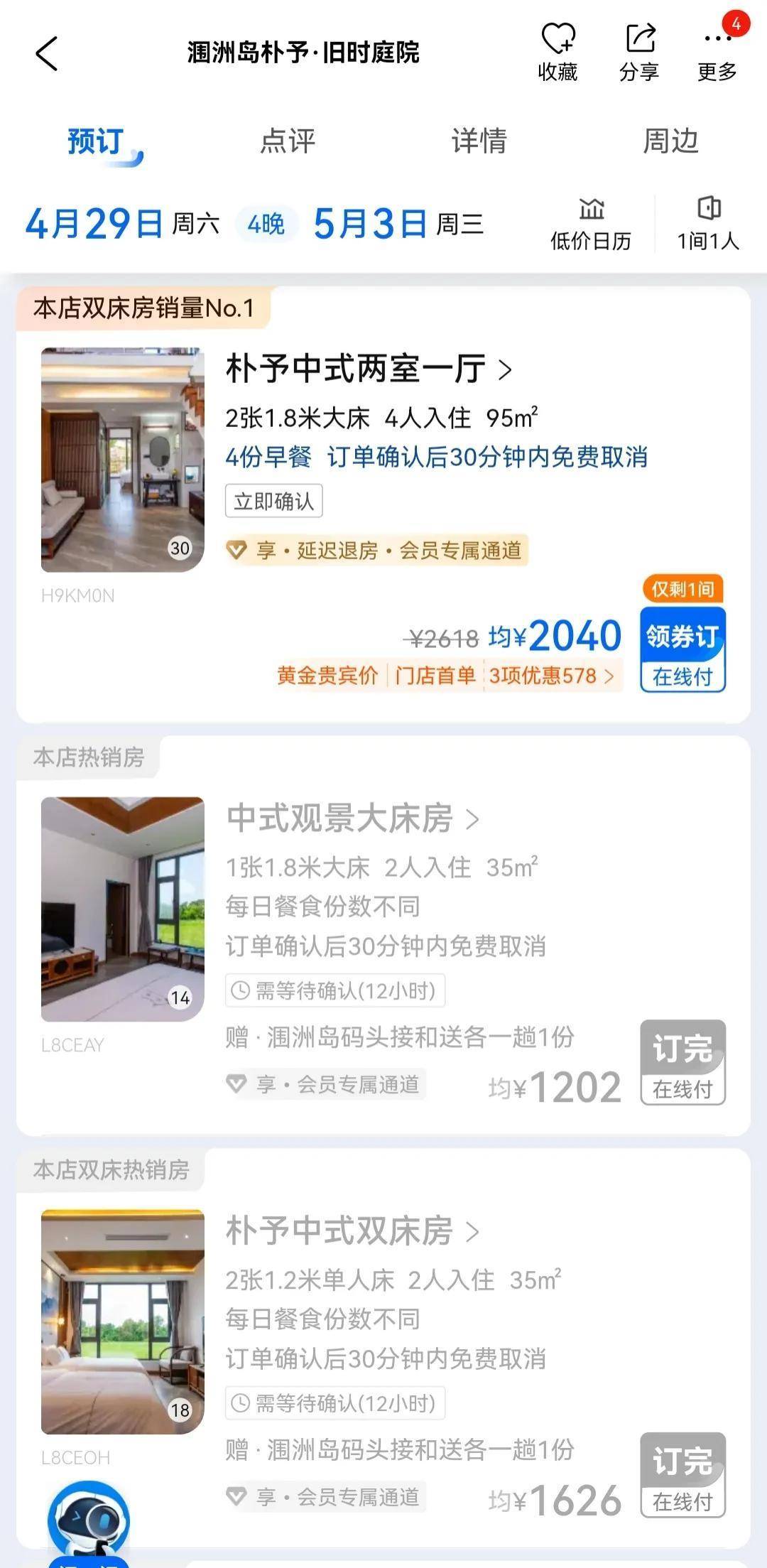The width and height of the screenshot is (767, 1568).
Task: Switch to the 详情 tab
Action: (x=479, y=141)
